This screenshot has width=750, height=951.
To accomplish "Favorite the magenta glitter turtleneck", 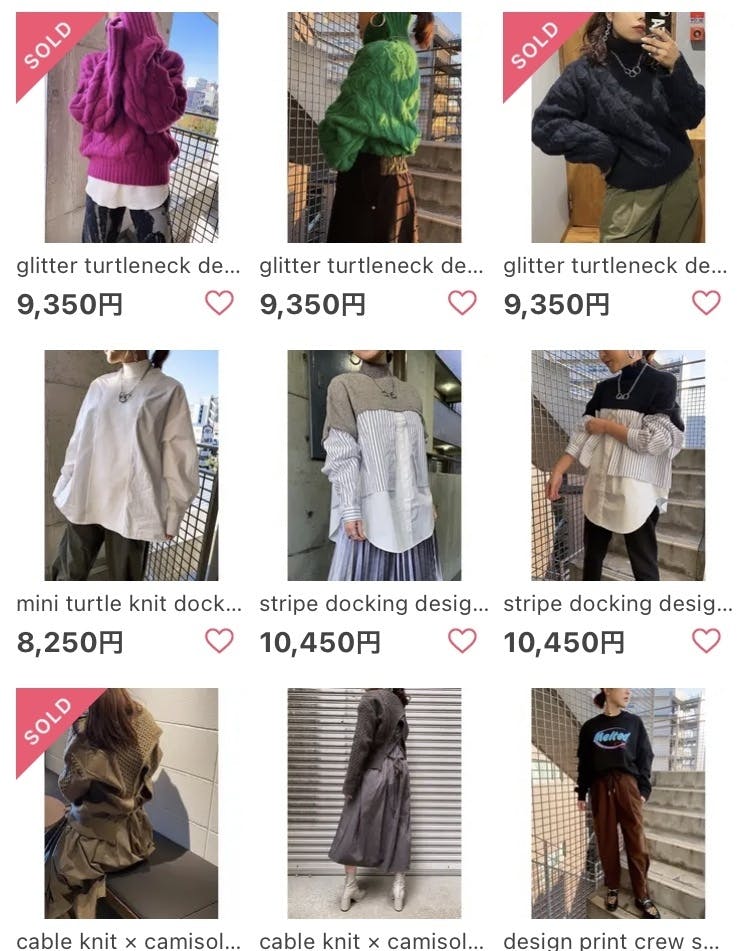I will (219, 303).
